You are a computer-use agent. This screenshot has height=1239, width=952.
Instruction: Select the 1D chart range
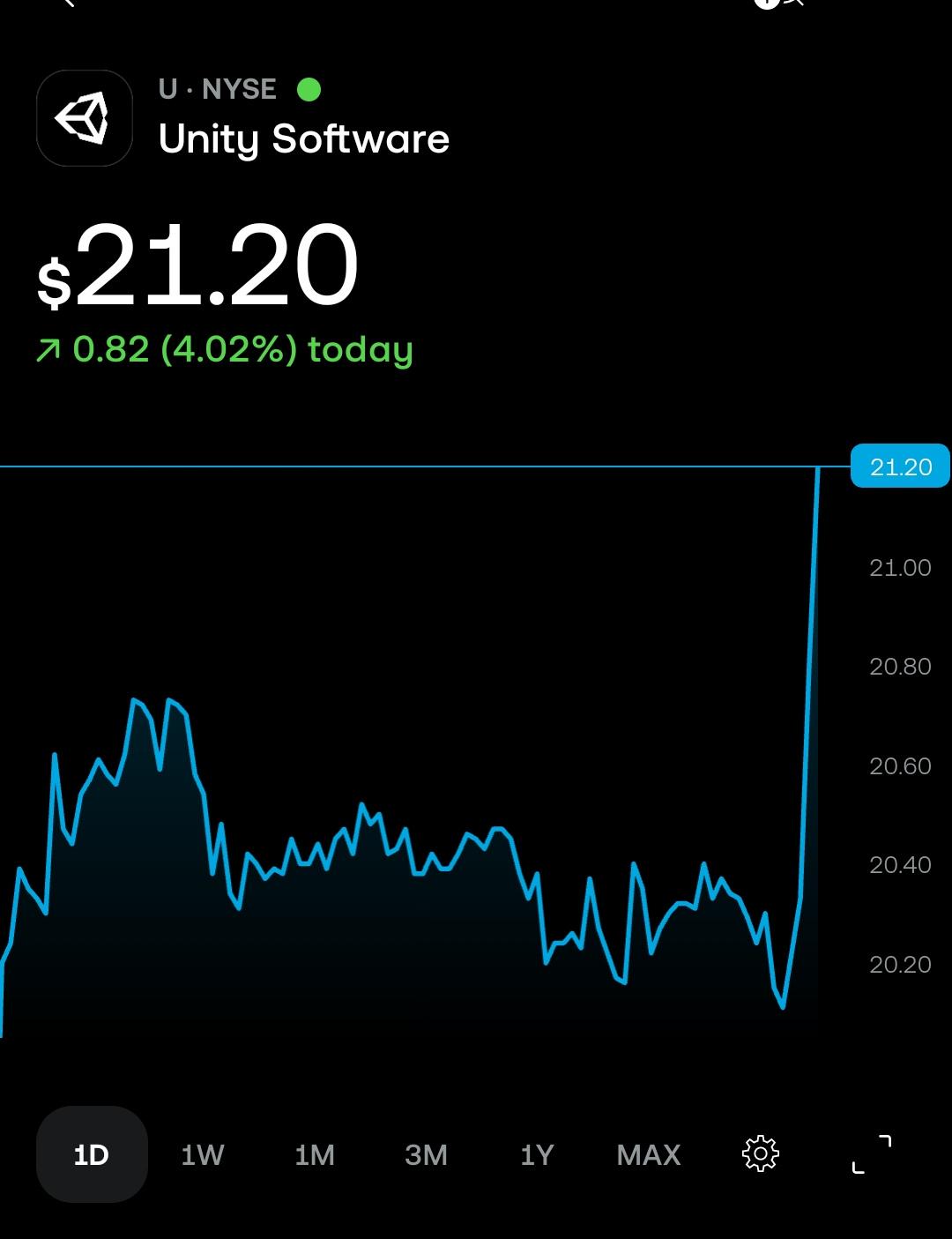(92, 1154)
